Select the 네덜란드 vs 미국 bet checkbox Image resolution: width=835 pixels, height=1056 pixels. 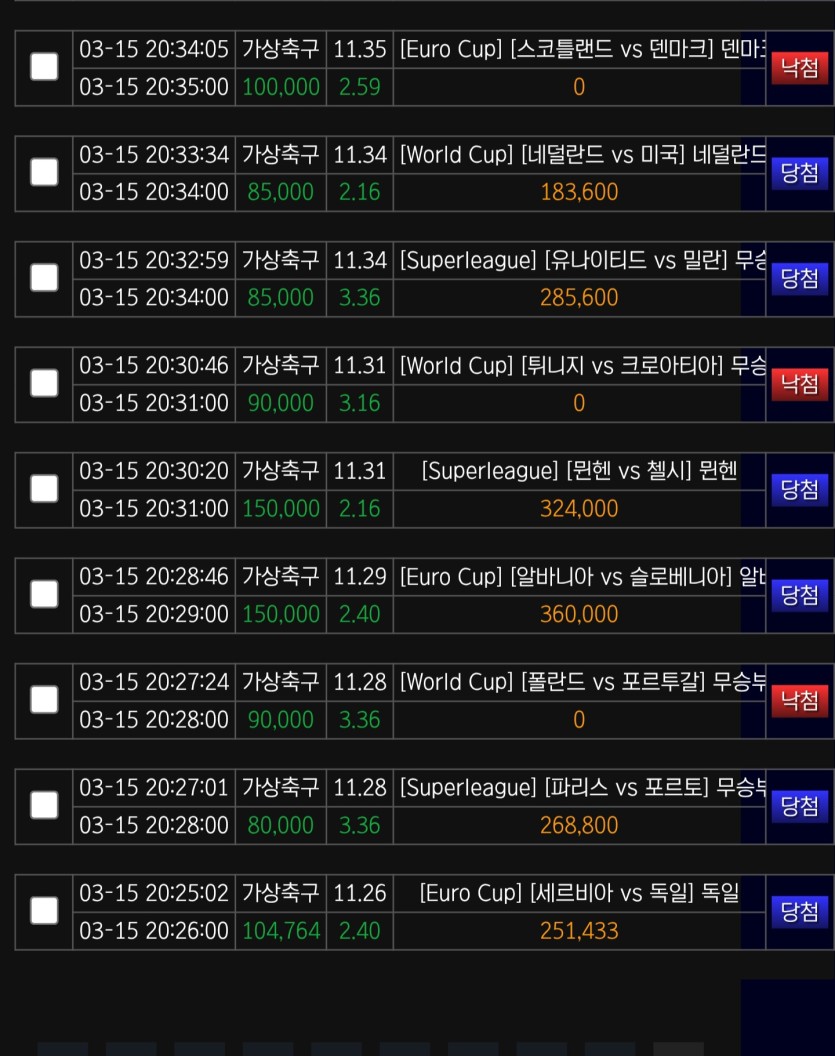[x=44, y=172]
